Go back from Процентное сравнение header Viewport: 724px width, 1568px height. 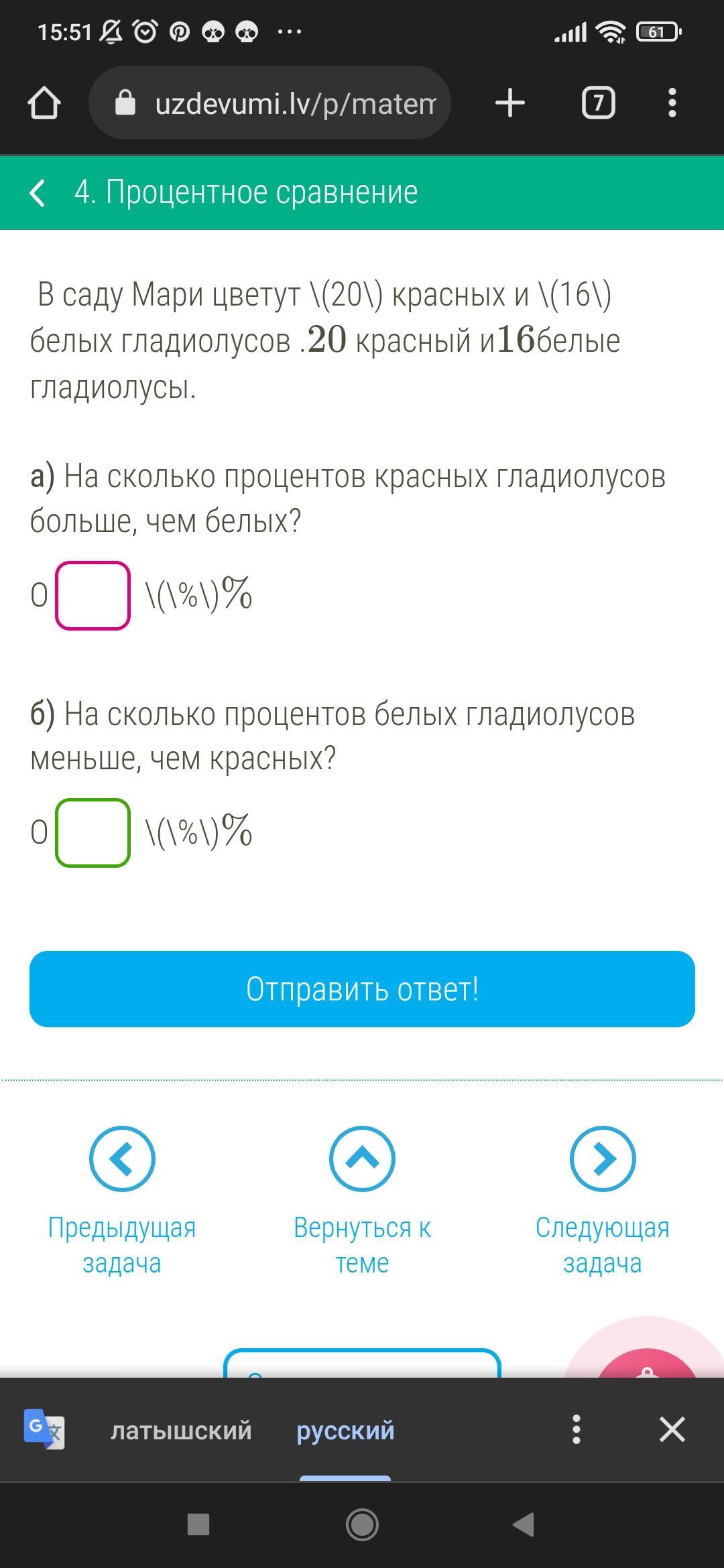(x=38, y=193)
